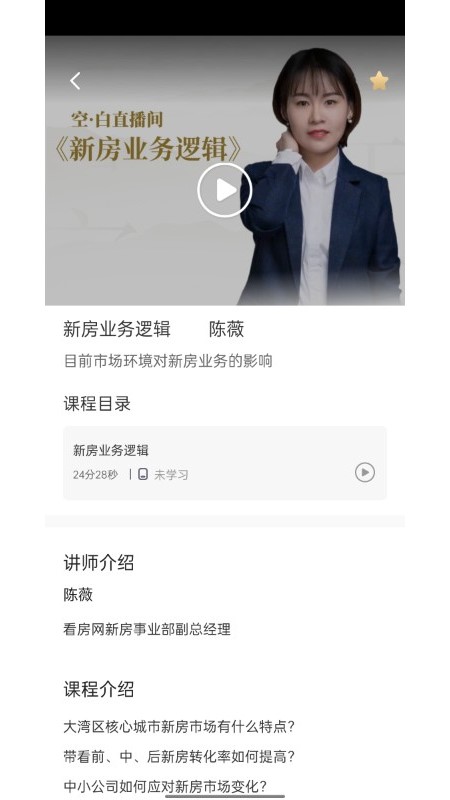Toggle the favorite star icon
The height and width of the screenshot is (800, 450).
379,81
